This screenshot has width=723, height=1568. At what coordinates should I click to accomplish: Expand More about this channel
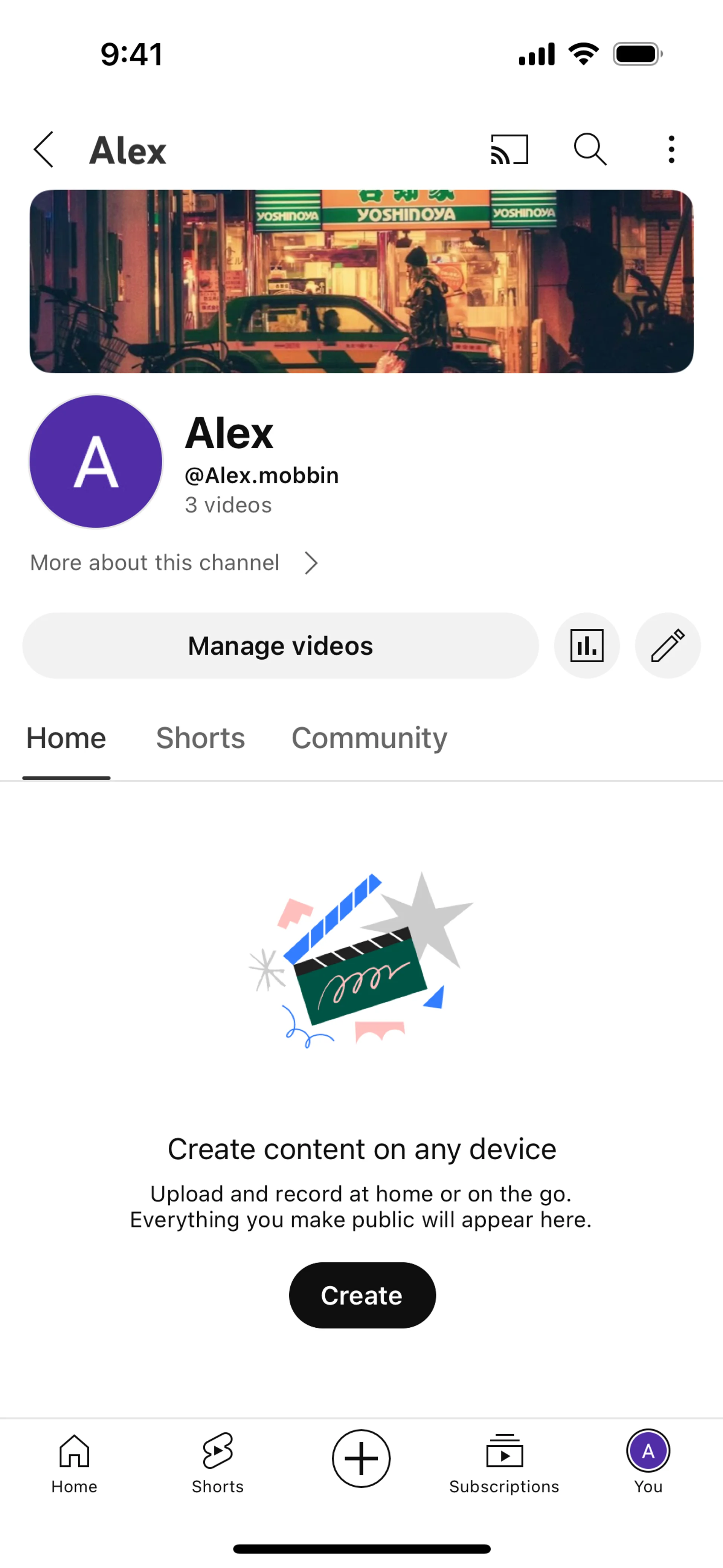pyautogui.click(x=174, y=562)
